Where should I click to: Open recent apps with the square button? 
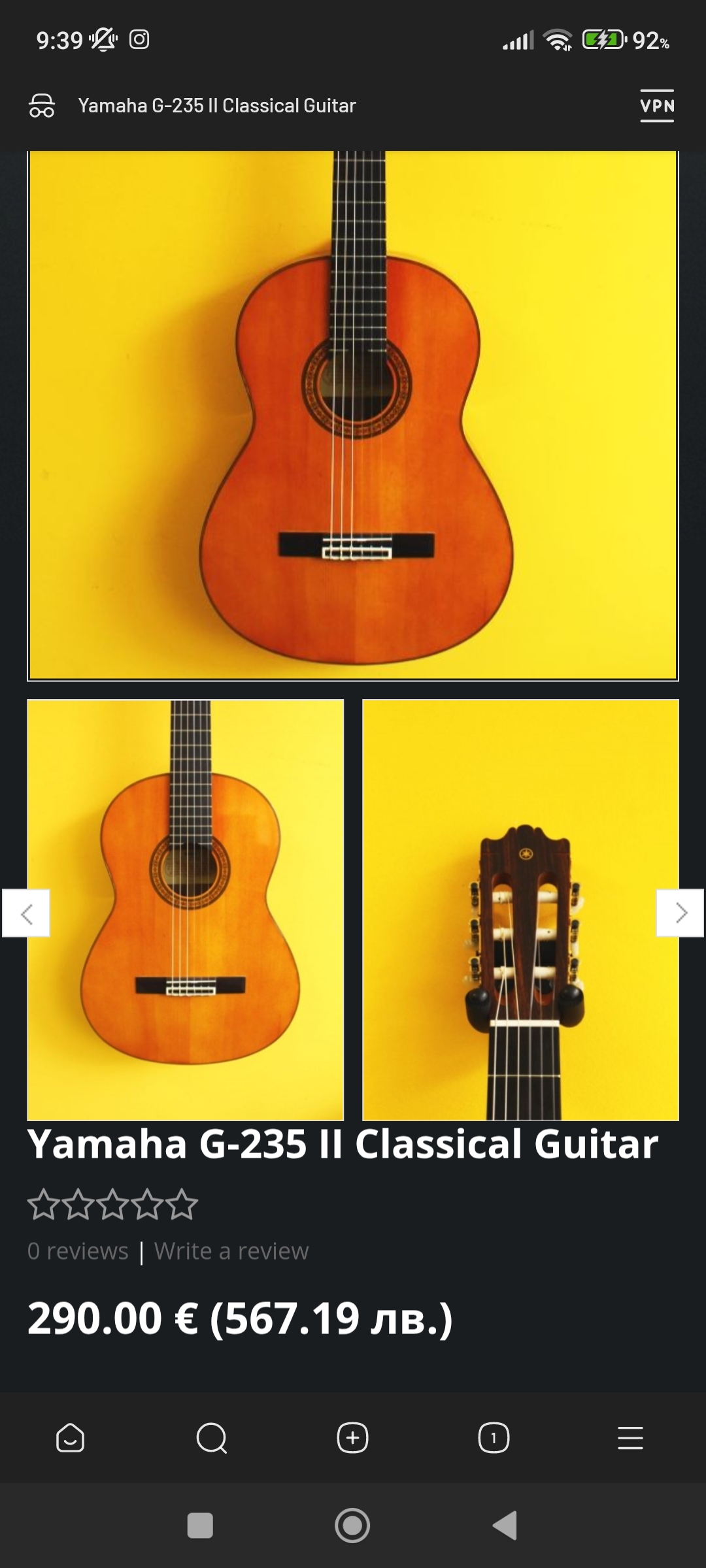(200, 1526)
